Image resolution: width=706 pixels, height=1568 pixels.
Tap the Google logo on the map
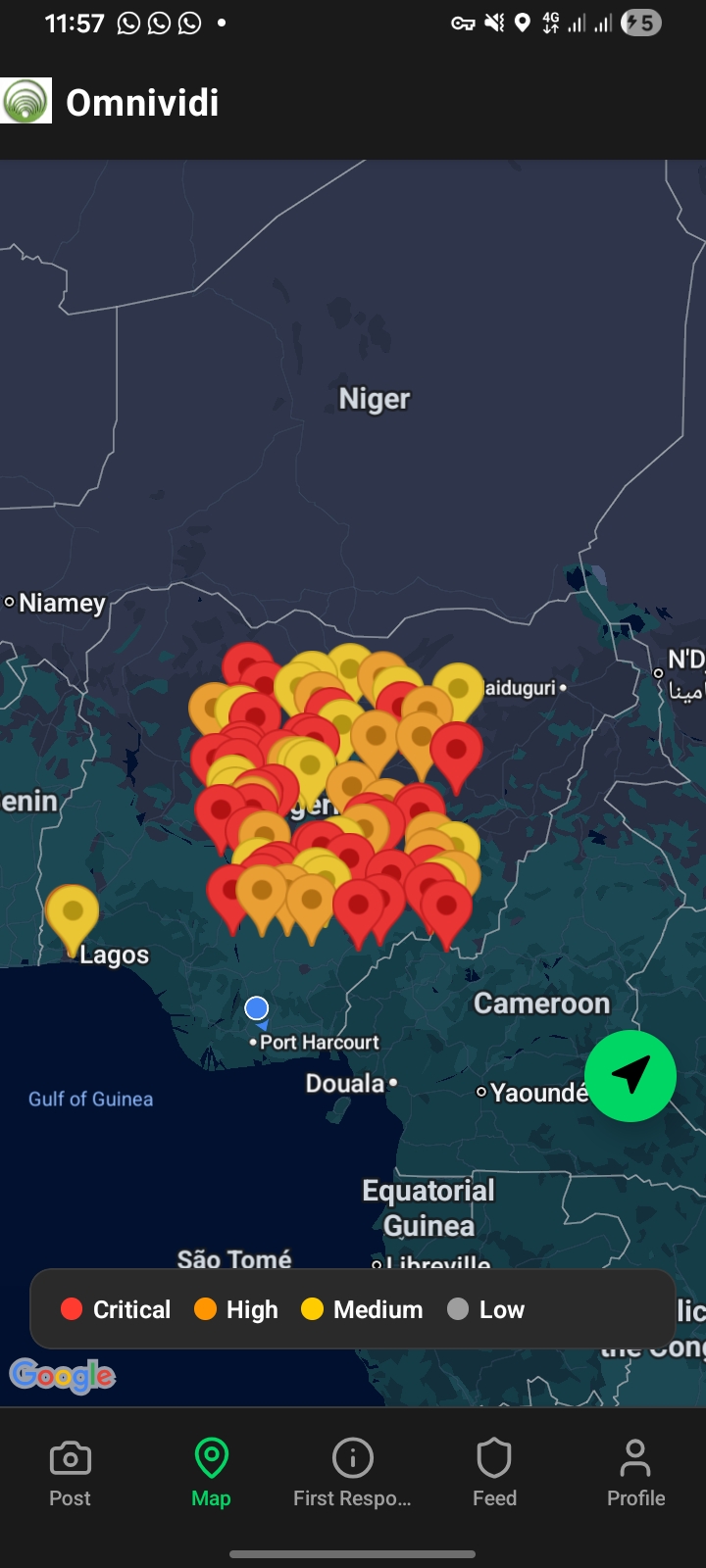pos(62,1375)
